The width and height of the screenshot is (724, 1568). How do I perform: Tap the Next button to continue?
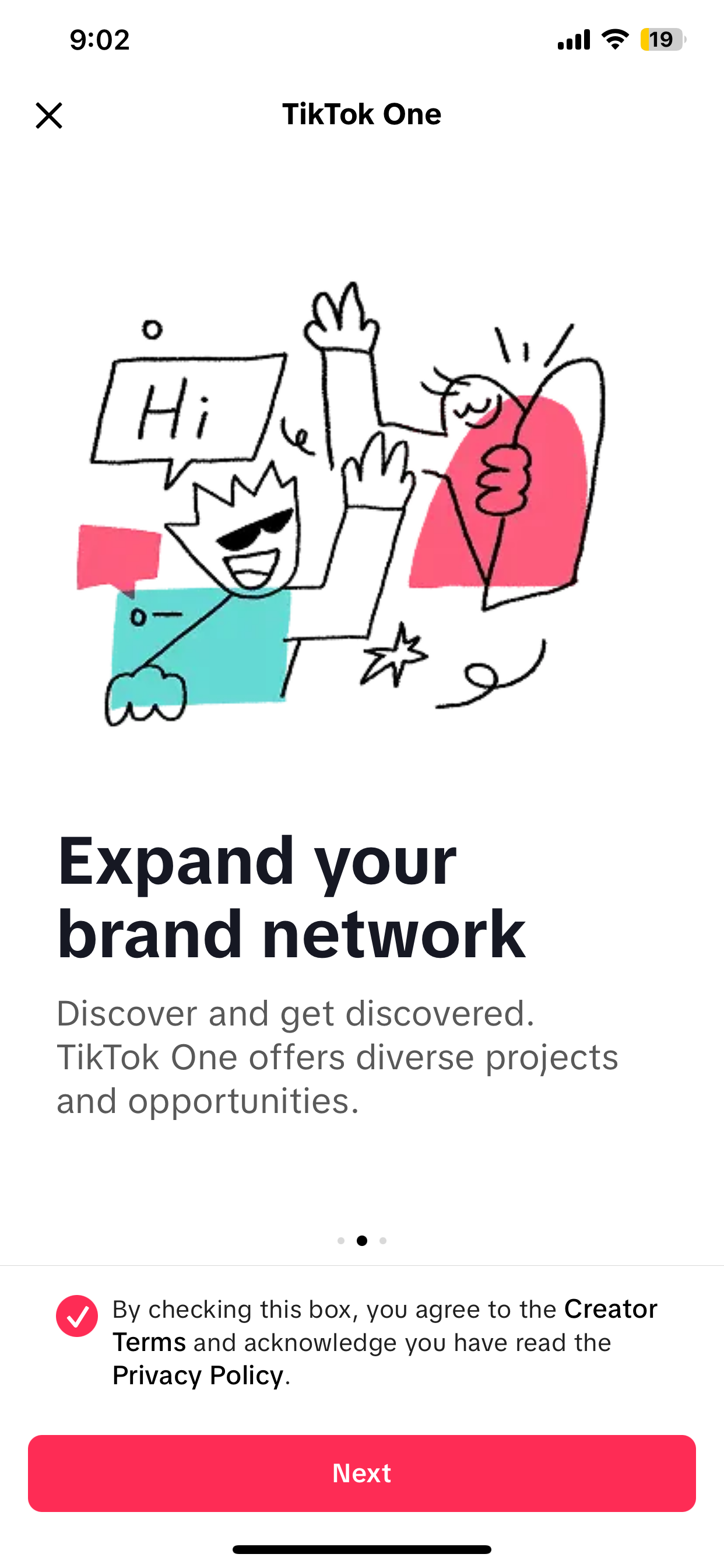(362, 1473)
